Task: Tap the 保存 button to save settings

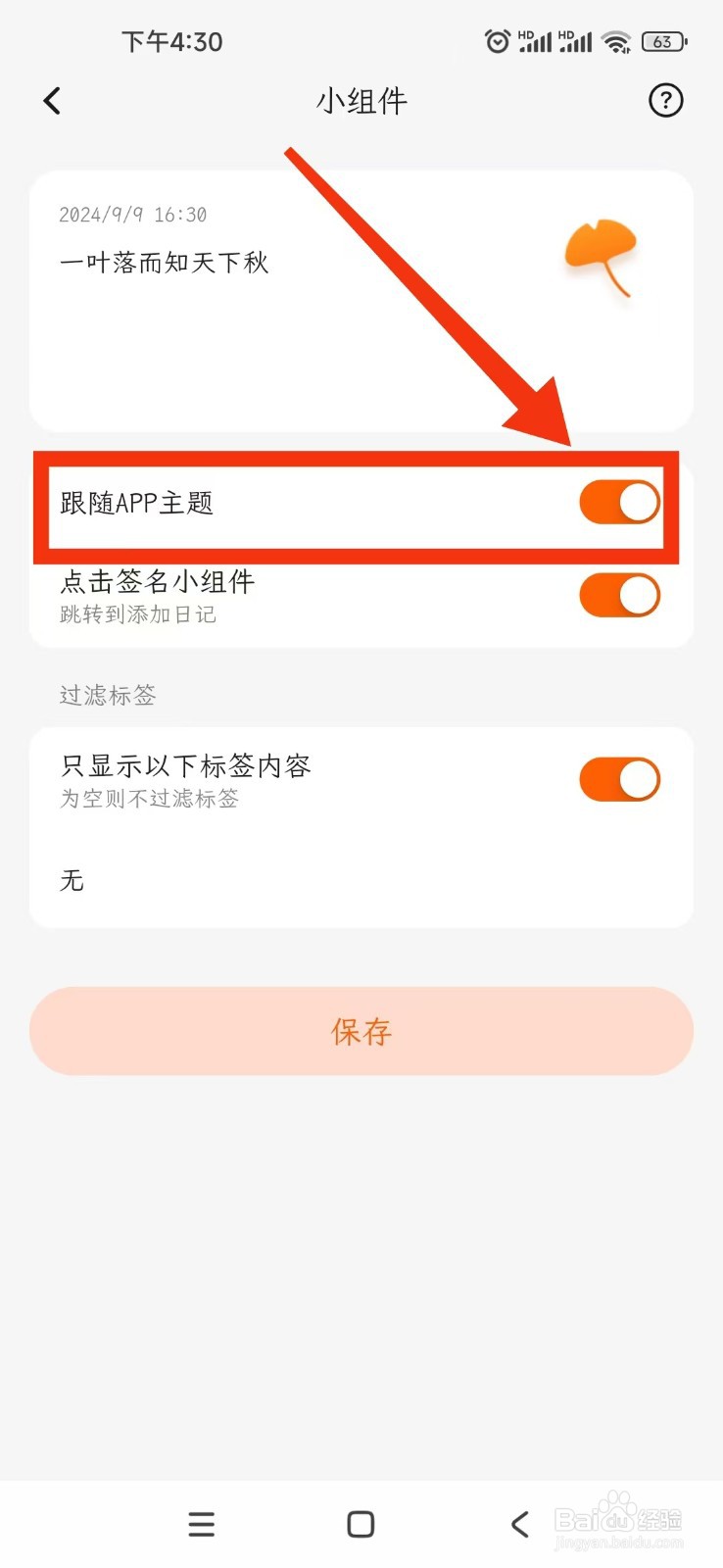Action: coord(361,1031)
